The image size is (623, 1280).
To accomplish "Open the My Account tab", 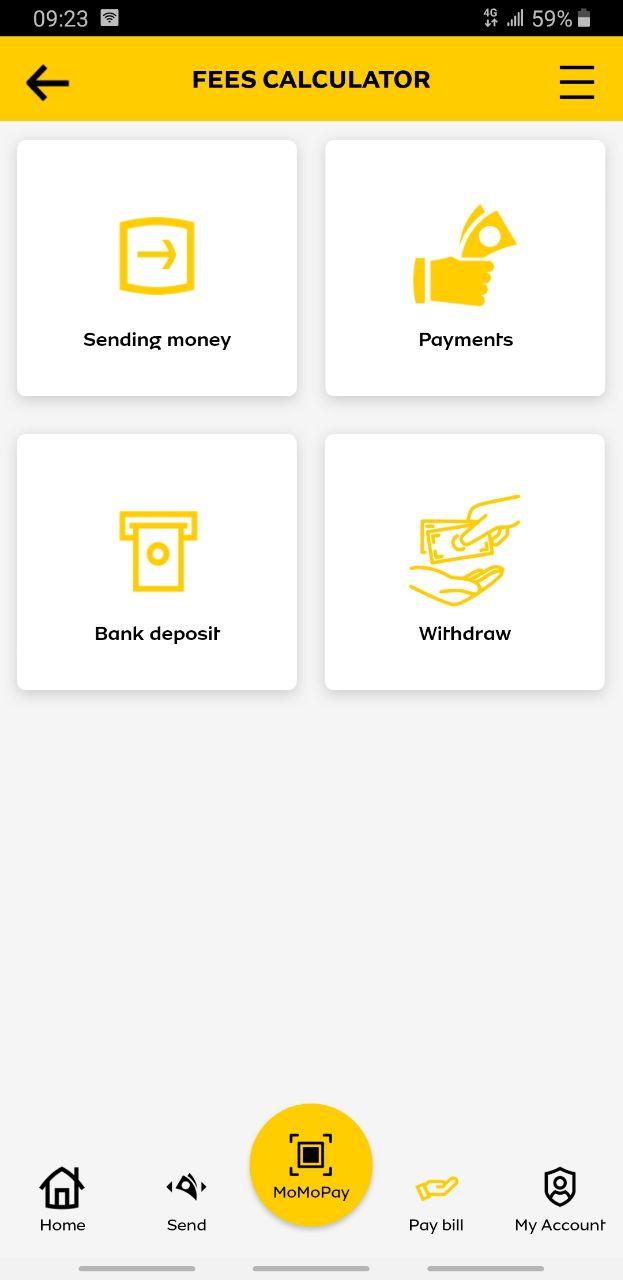I will pyautogui.click(x=560, y=1199).
